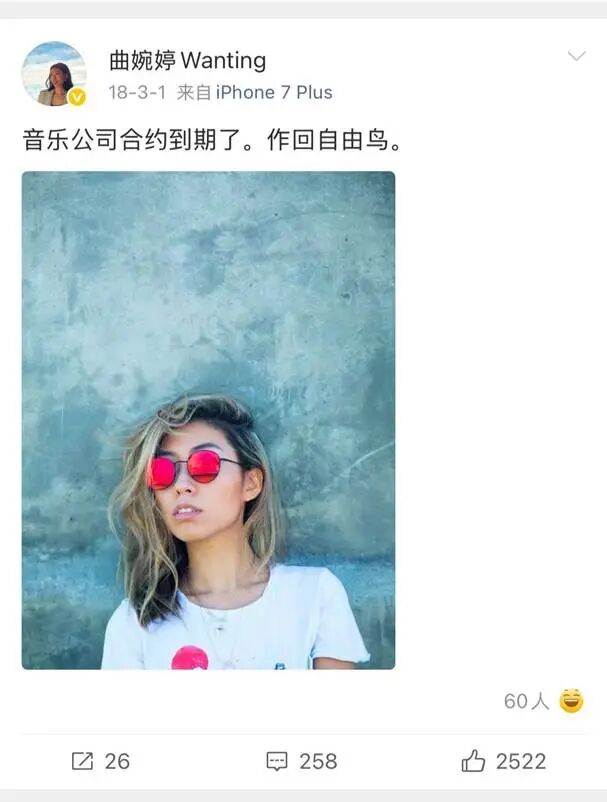Image resolution: width=607 pixels, height=802 pixels.
Task: Expand the post options chevron
Action: pyautogui.click(x=576, y=56)
